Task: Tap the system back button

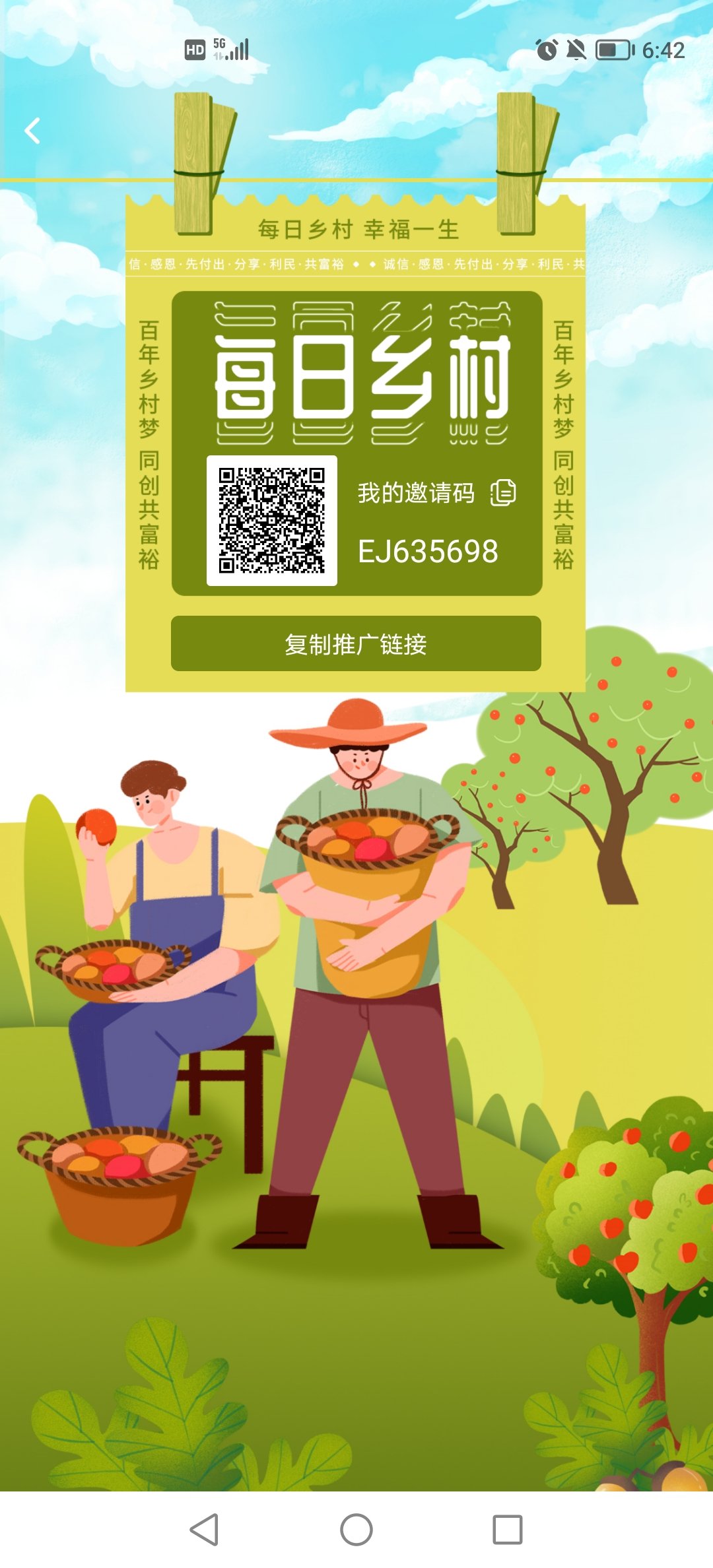Action: (205, 1530)
